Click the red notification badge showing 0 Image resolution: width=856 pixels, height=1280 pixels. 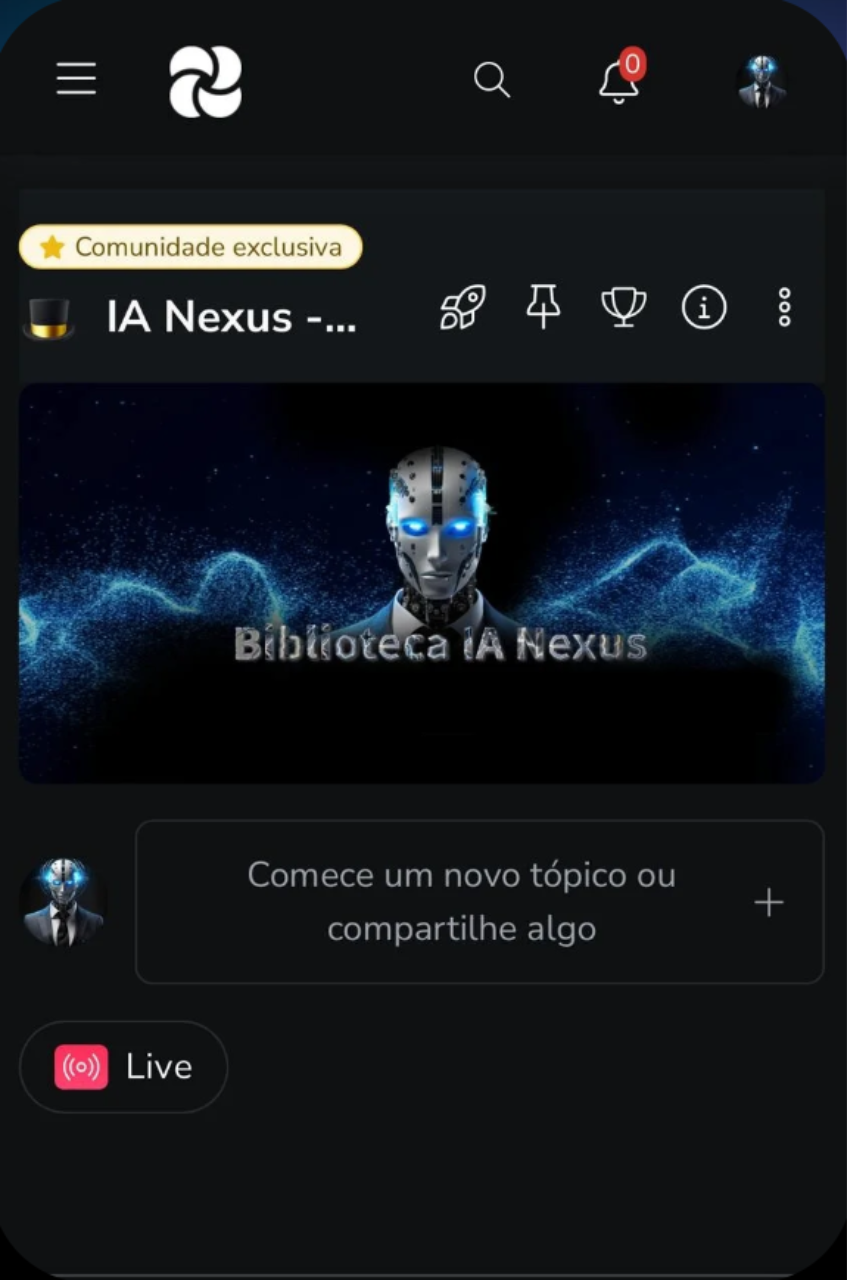click(x=632, y=62)
